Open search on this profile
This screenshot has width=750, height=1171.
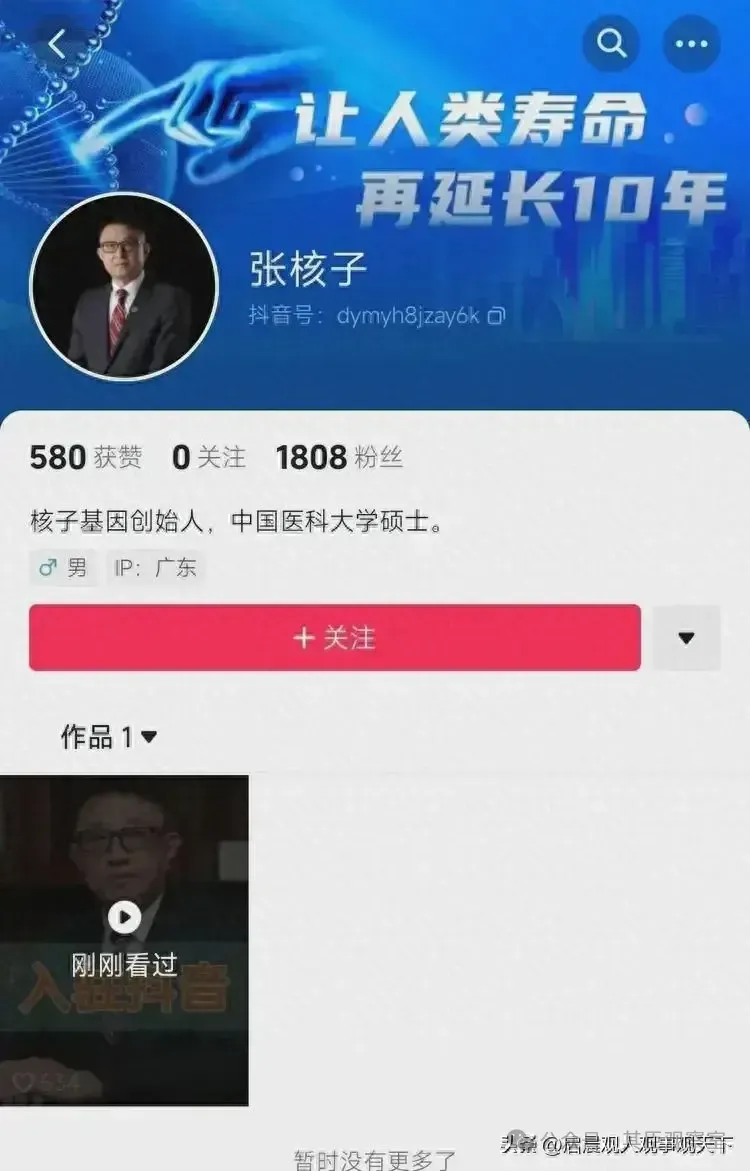coord(611,44)
